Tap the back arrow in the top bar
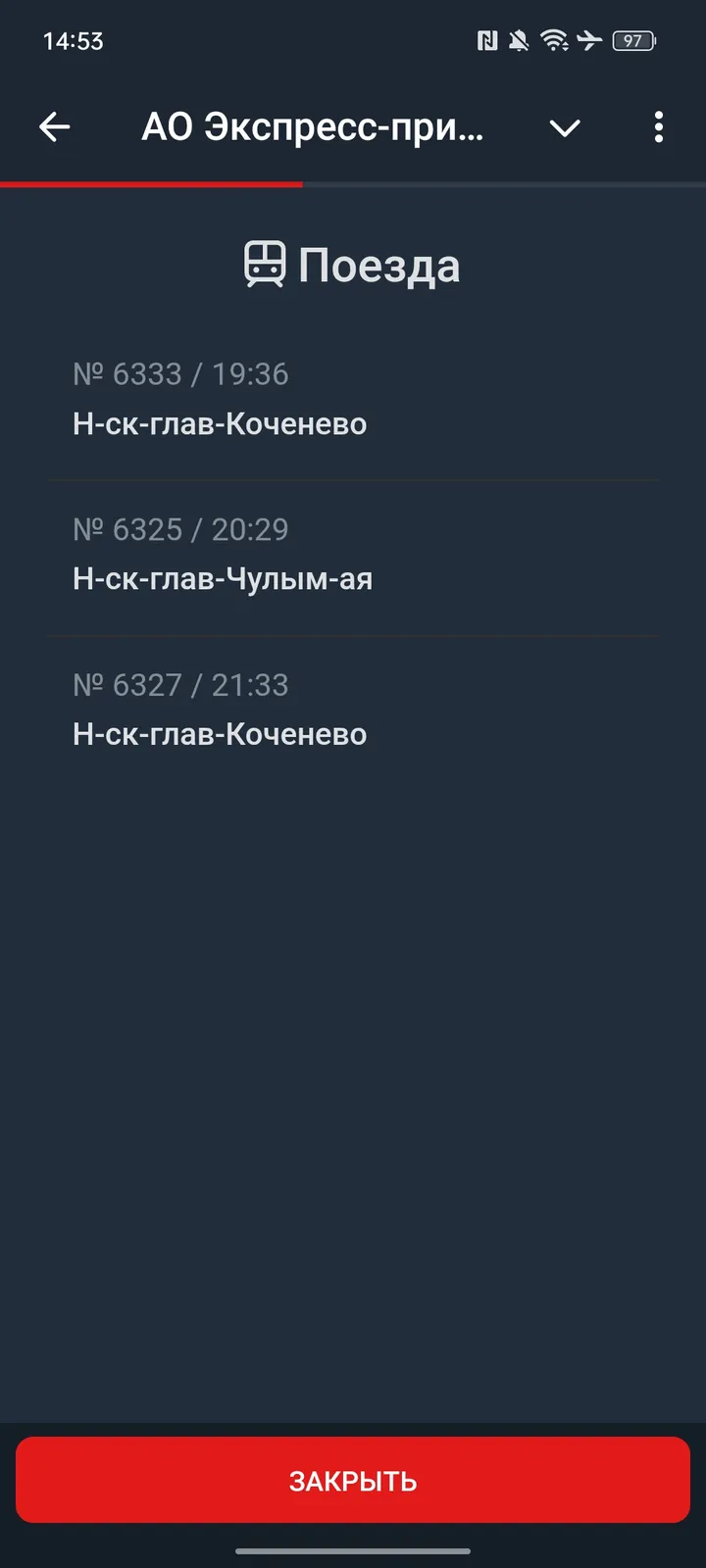This screenshot has width=706, height=1568. tap(55, 127)
